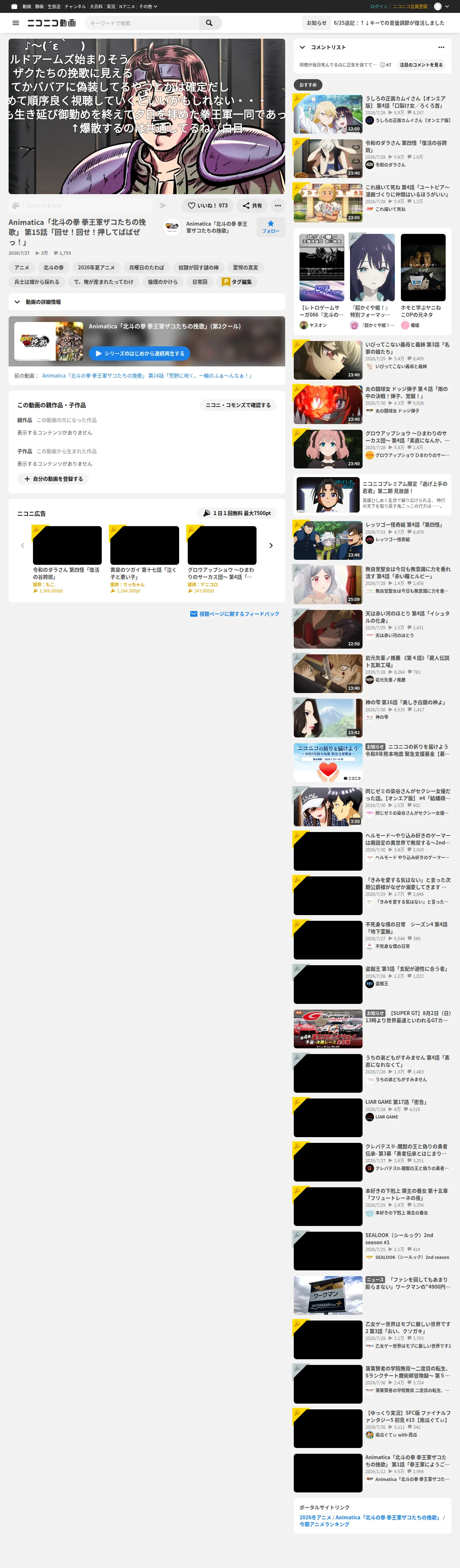
Task: Follow the Animatica channel with フォロー
Action: [x=271, y=227]
